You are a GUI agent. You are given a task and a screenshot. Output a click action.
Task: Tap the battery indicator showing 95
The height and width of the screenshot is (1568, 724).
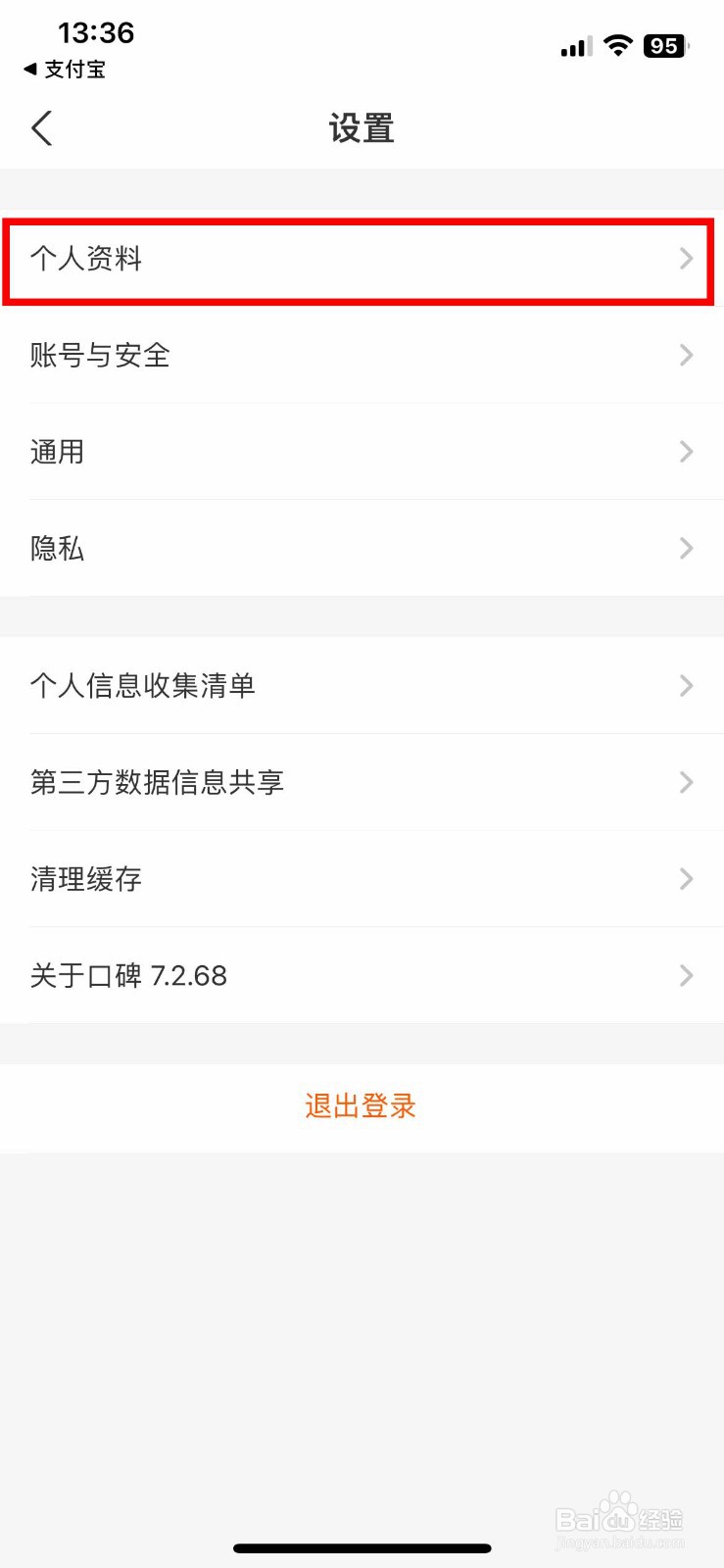(664, 46)
